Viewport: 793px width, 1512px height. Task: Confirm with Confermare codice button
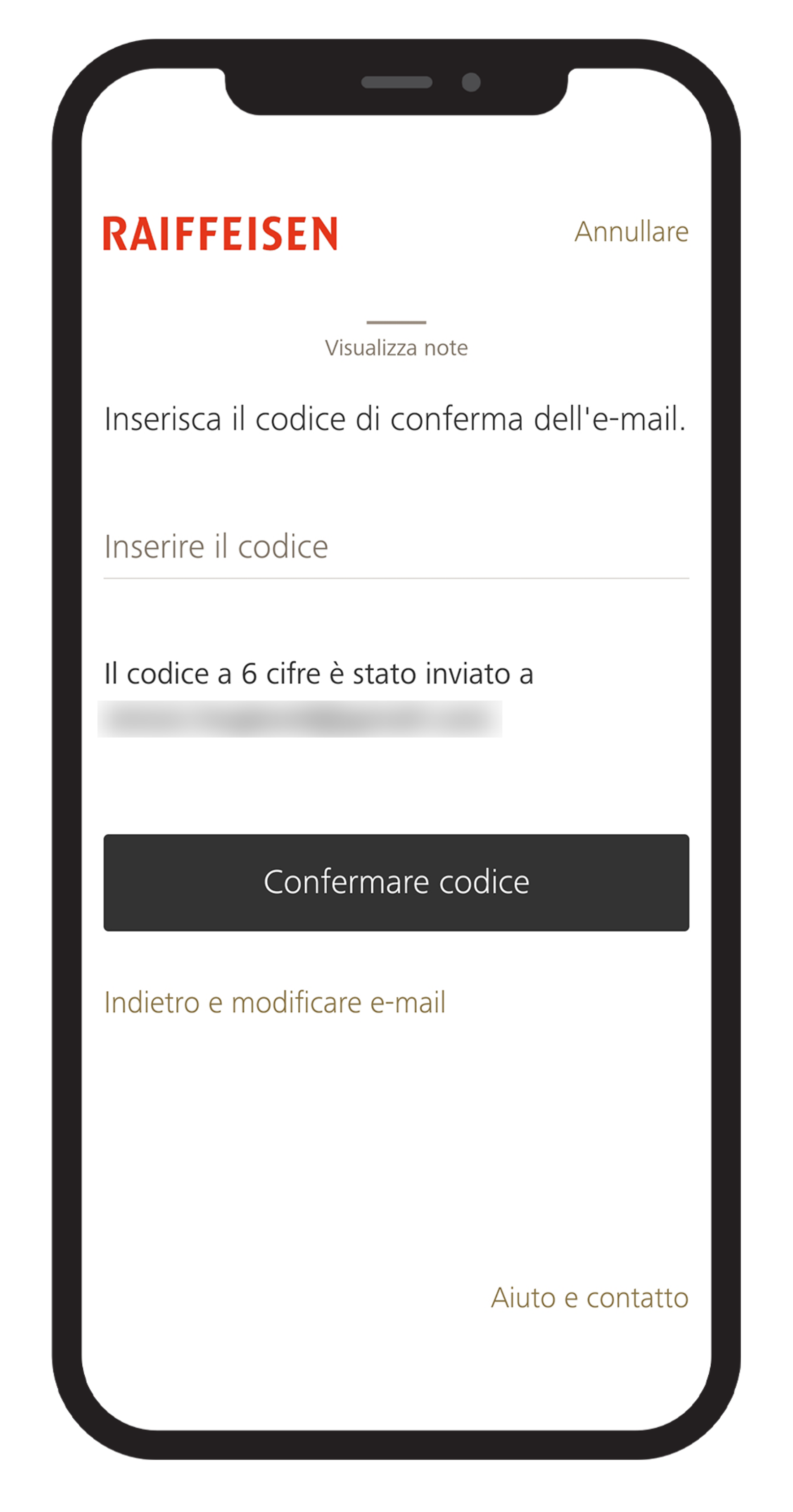396,882
